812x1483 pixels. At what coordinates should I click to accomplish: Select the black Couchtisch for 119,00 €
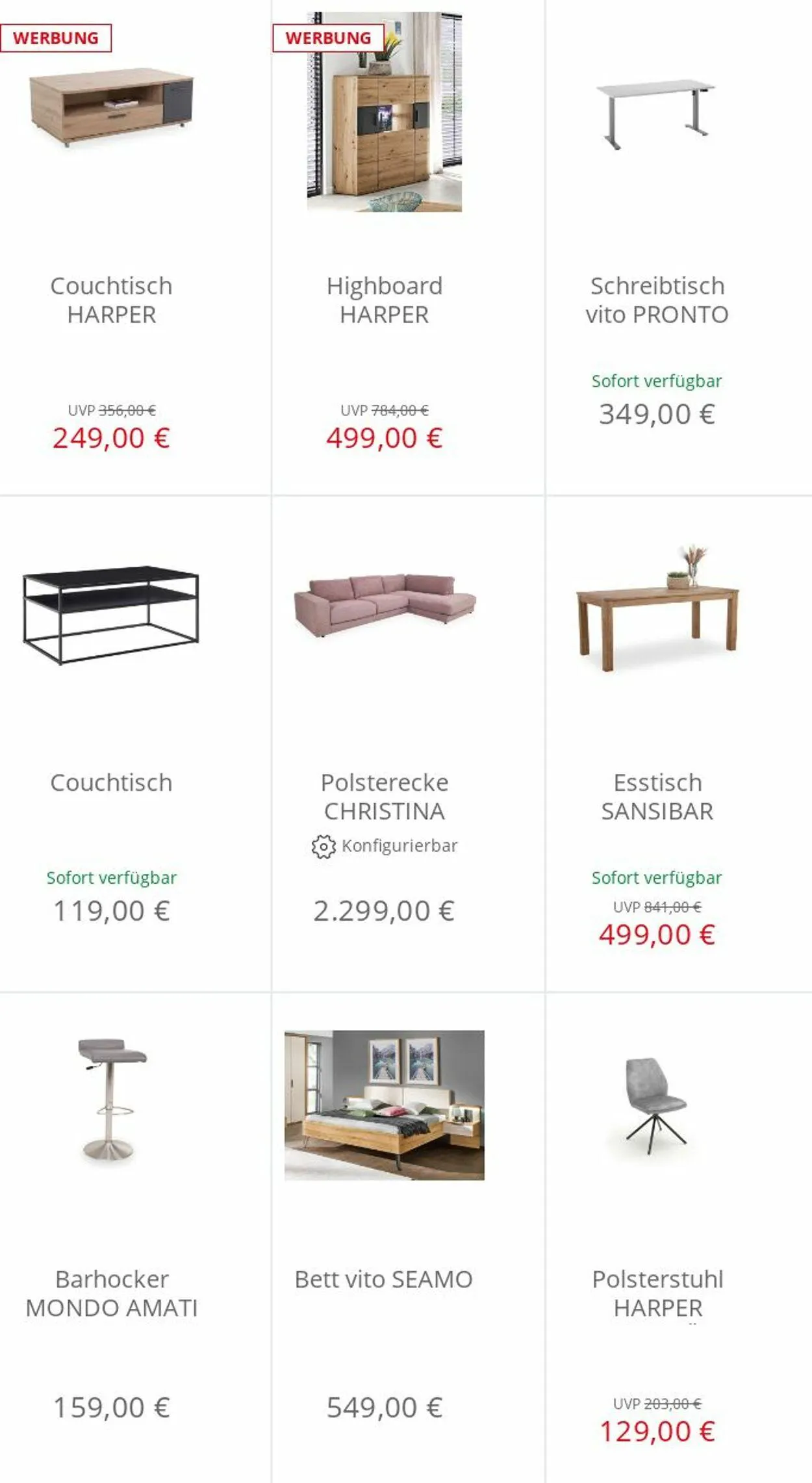click(x=111, y=782)
